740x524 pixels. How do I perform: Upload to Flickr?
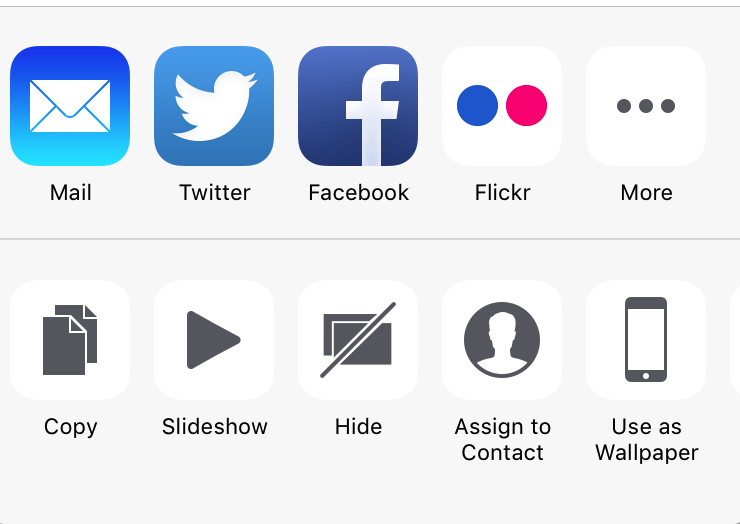click(x=502, y=106)
